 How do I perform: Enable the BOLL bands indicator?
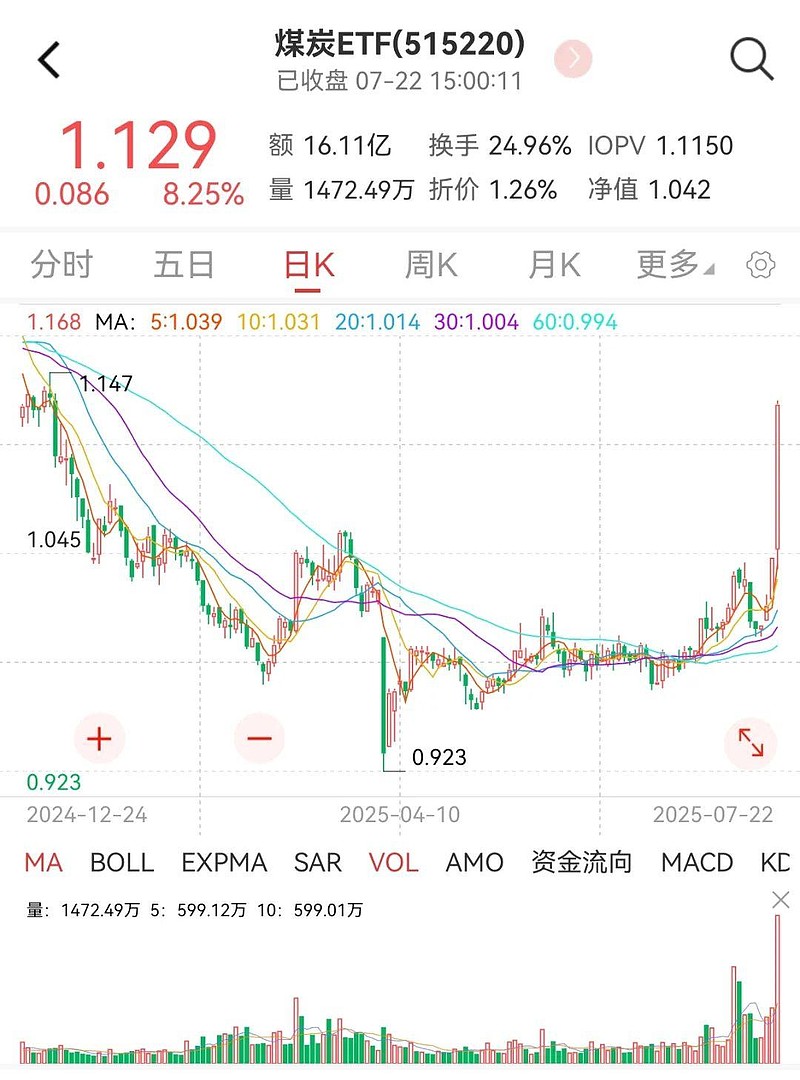(121, 862)
